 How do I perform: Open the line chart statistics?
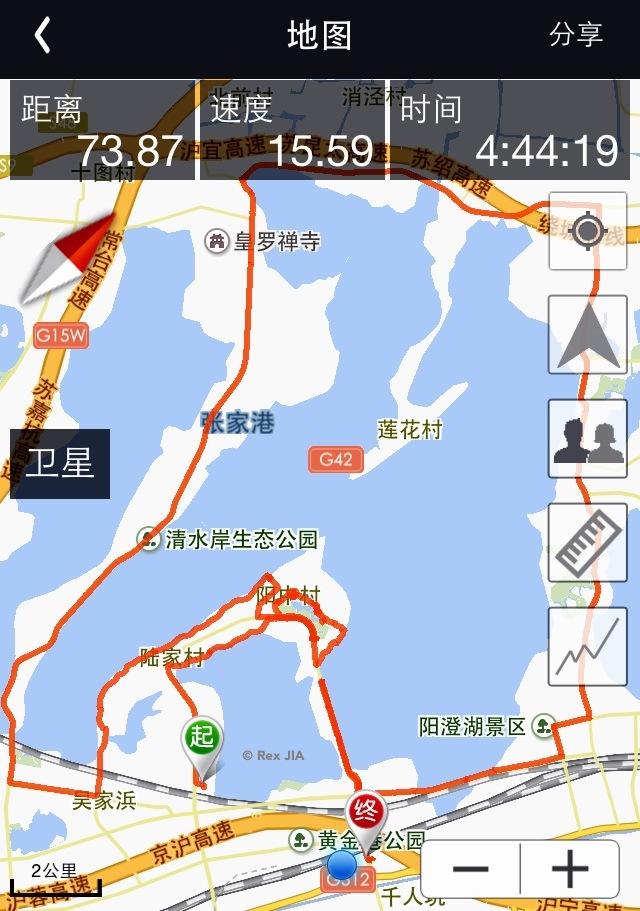(x=587, y=646)
